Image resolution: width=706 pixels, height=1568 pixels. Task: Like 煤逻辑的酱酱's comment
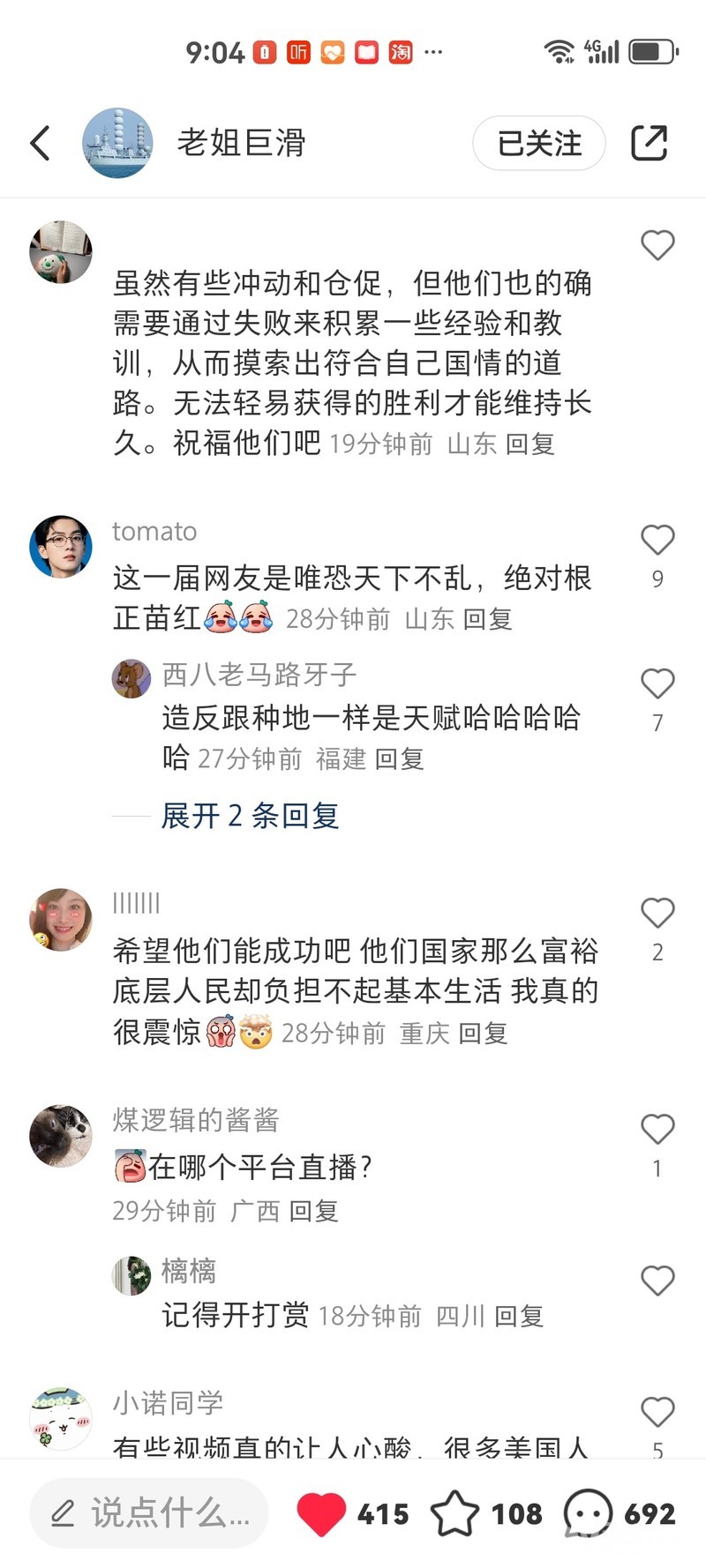657,1129
